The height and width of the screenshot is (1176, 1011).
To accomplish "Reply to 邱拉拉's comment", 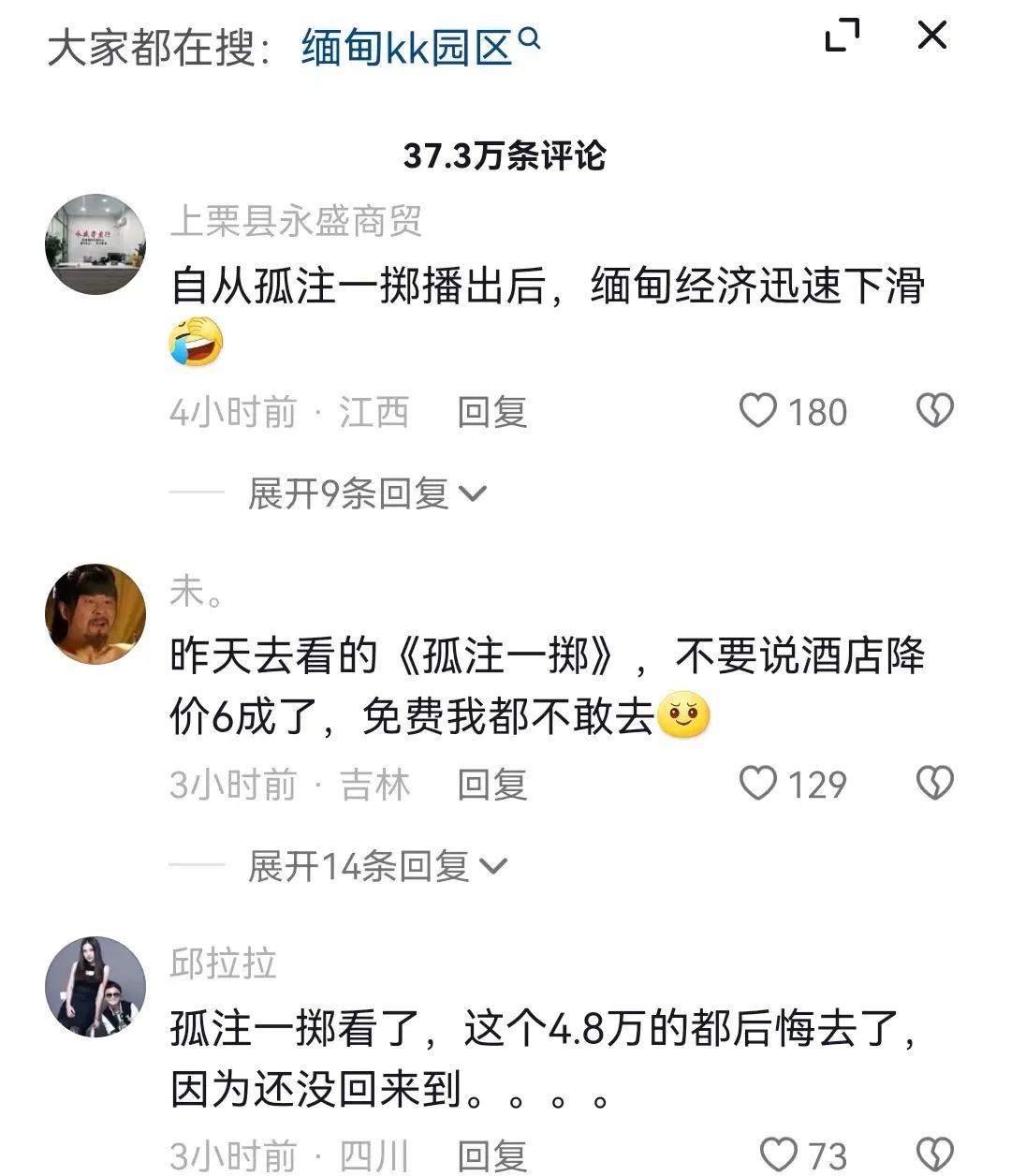I will point(492,1156).
